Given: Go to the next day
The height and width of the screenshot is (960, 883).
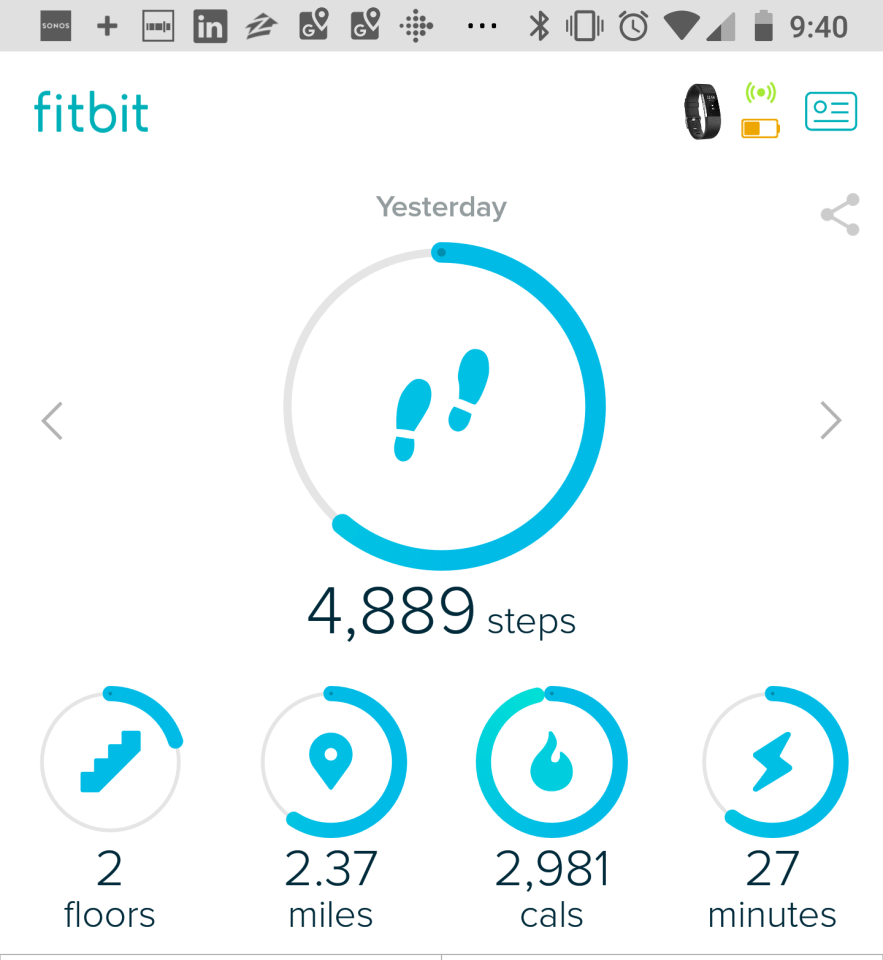Looking at the screenshot, I should [830, 421].
